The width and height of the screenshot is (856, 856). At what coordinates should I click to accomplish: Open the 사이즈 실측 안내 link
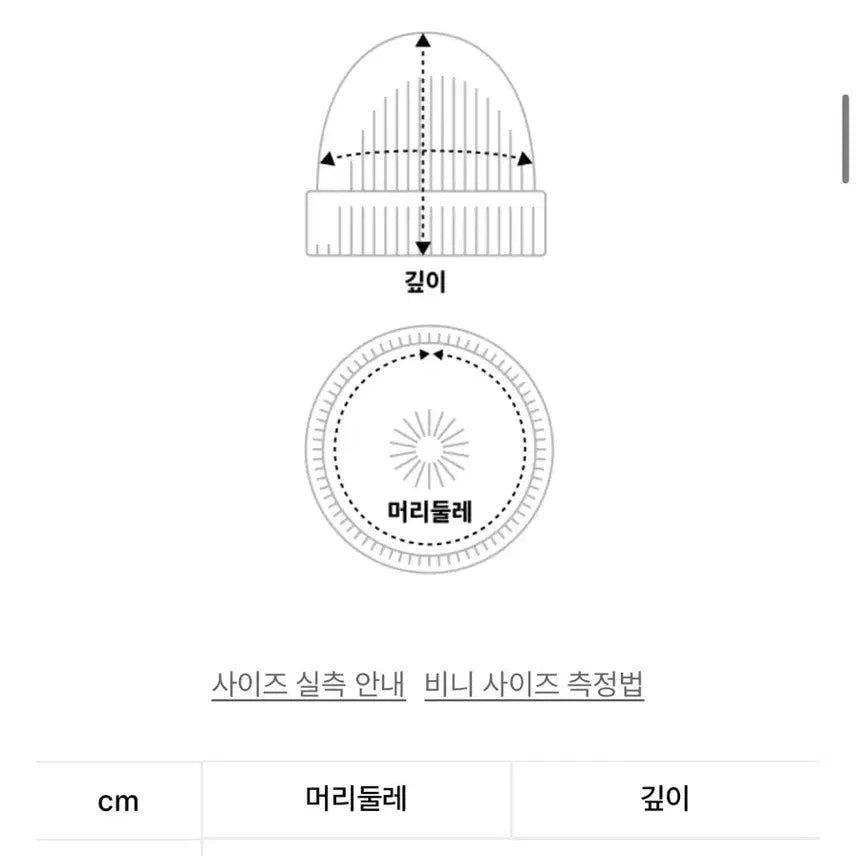pos(309,685)
